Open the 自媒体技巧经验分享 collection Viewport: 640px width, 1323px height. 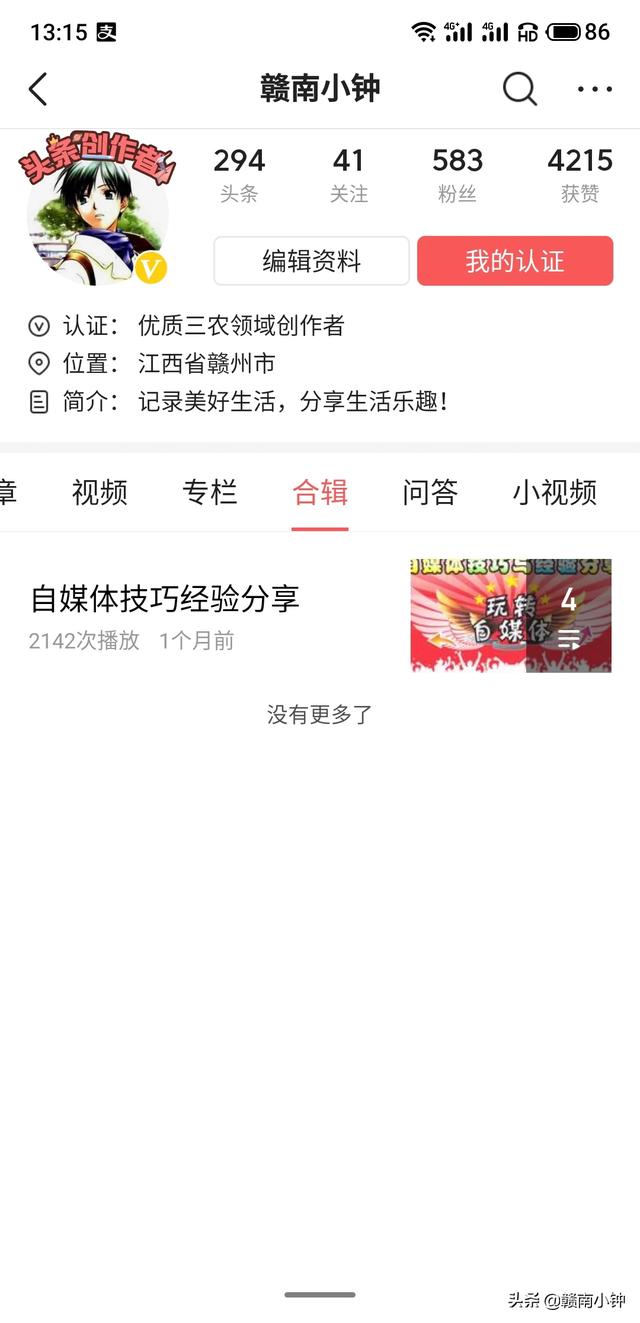165,599
